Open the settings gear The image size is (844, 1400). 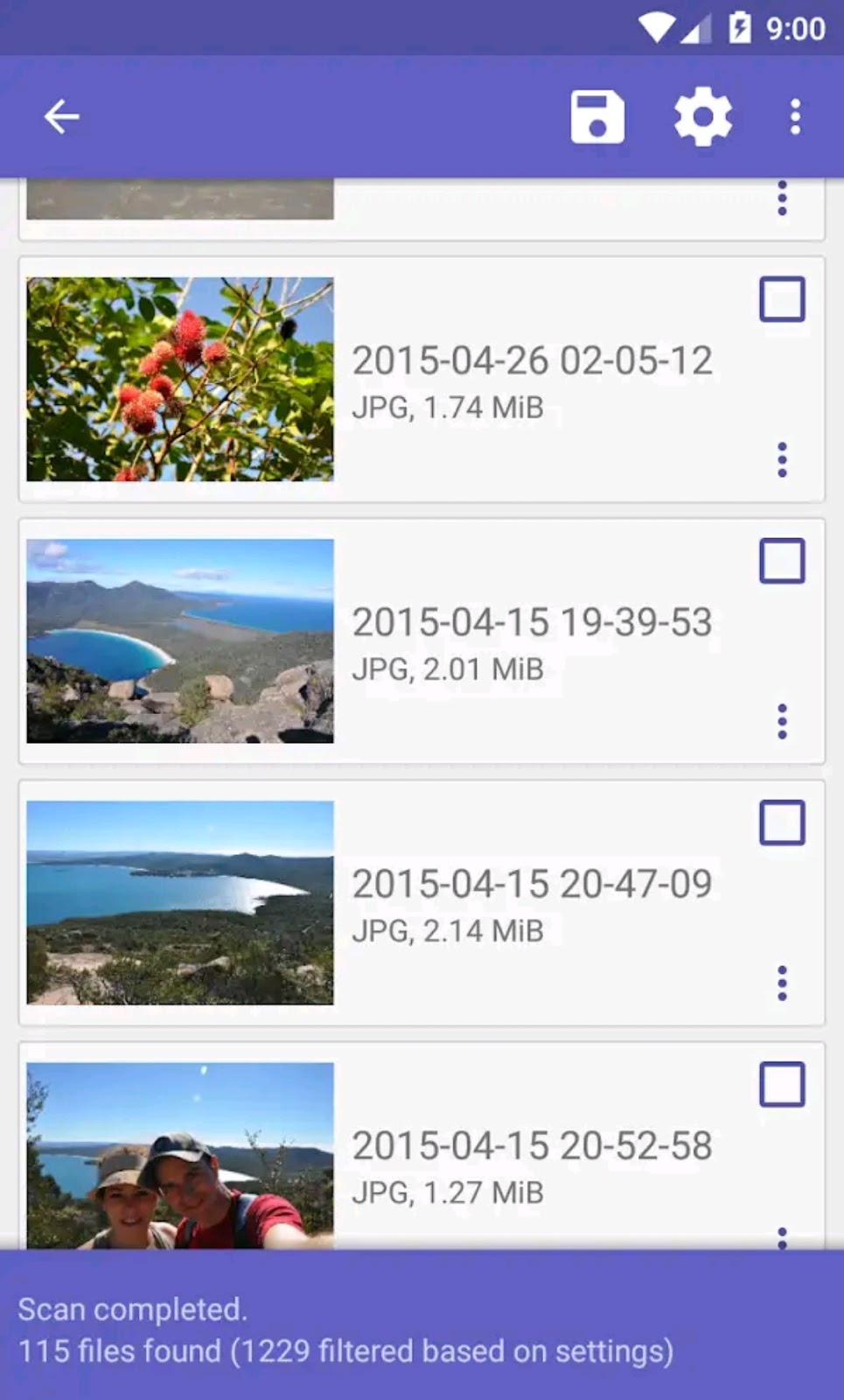coord(702,116)
